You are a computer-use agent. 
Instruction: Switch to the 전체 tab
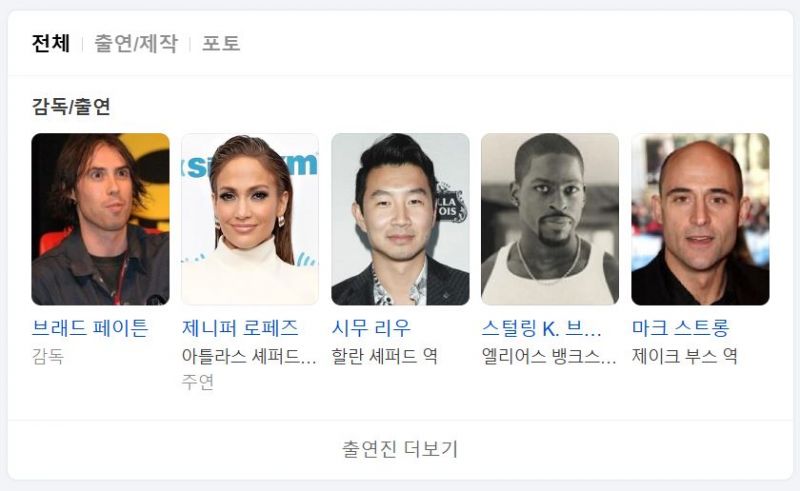[x=51, y=44]
